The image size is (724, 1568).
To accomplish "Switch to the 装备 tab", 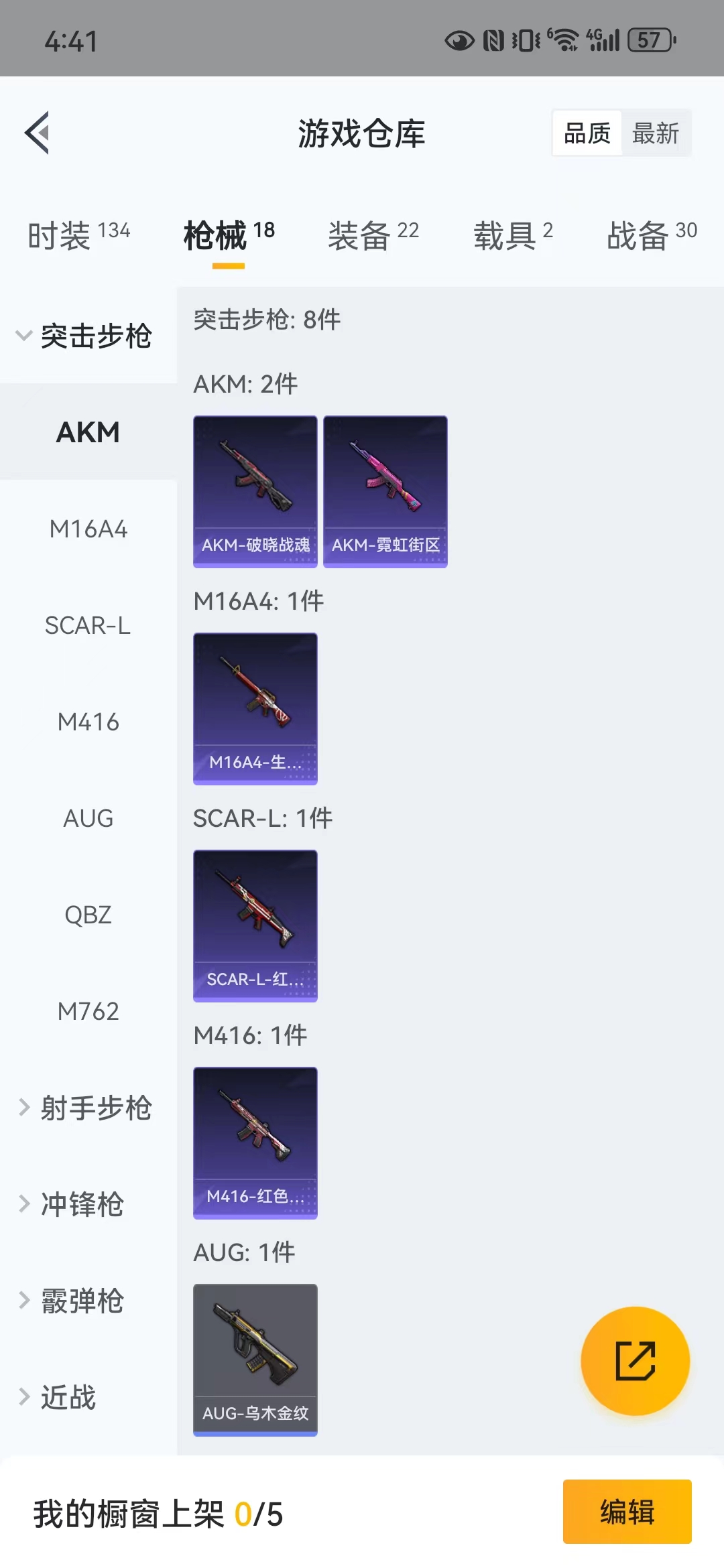I will point(373,236).
